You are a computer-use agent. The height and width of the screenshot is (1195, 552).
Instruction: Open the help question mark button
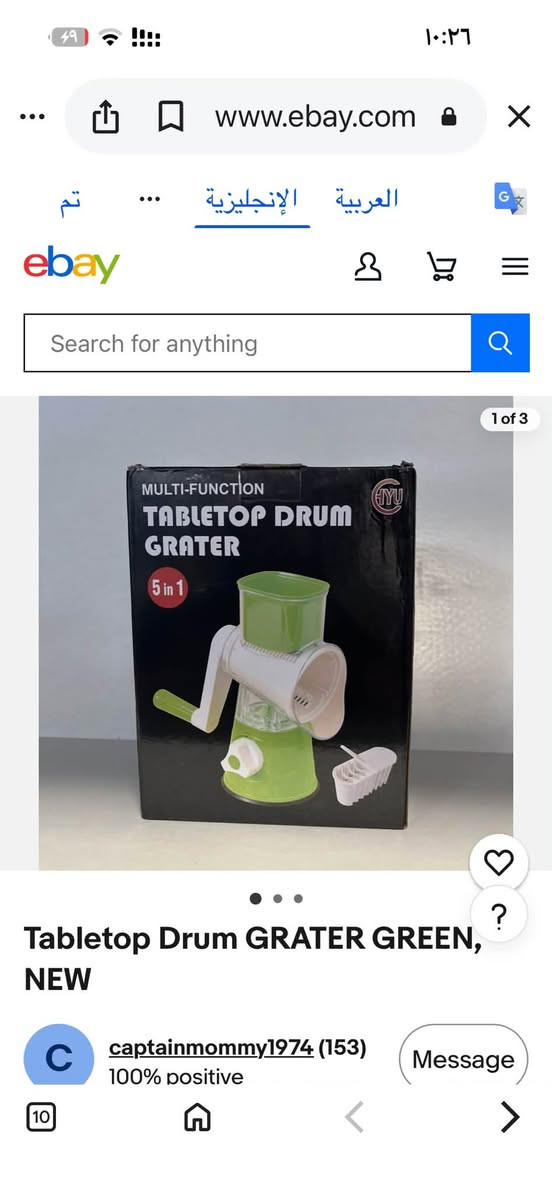[499, 918]
